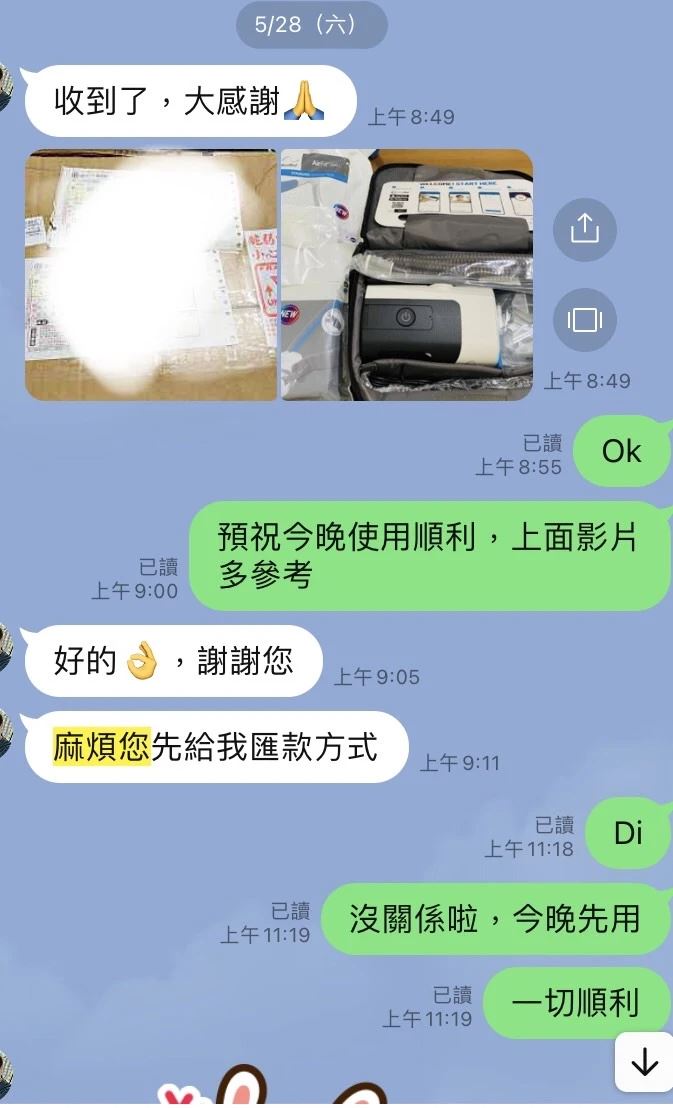Open the blurred package photo
Screen dimensions: 673x1108
[150, 275]
